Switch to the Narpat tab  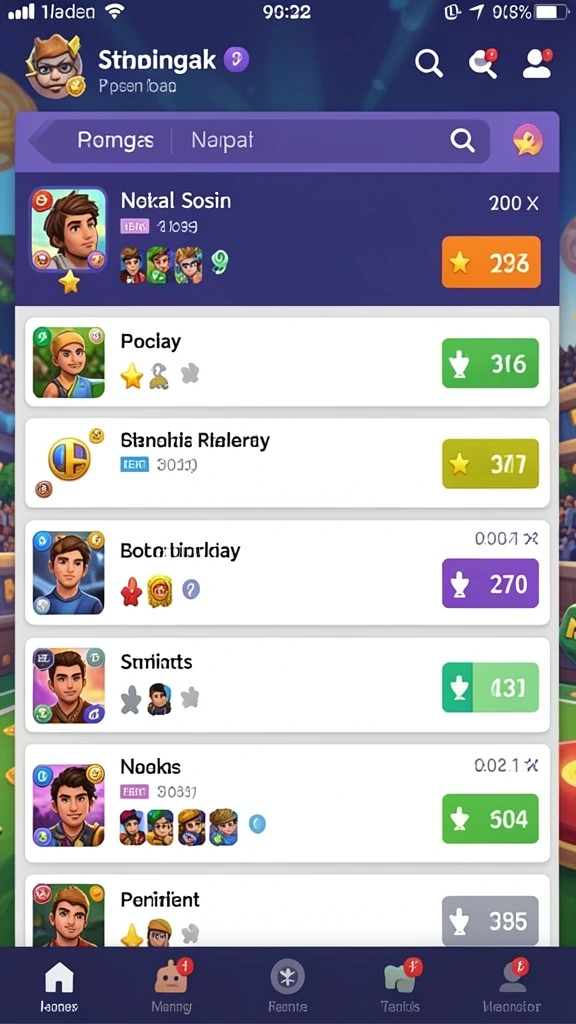222,140
